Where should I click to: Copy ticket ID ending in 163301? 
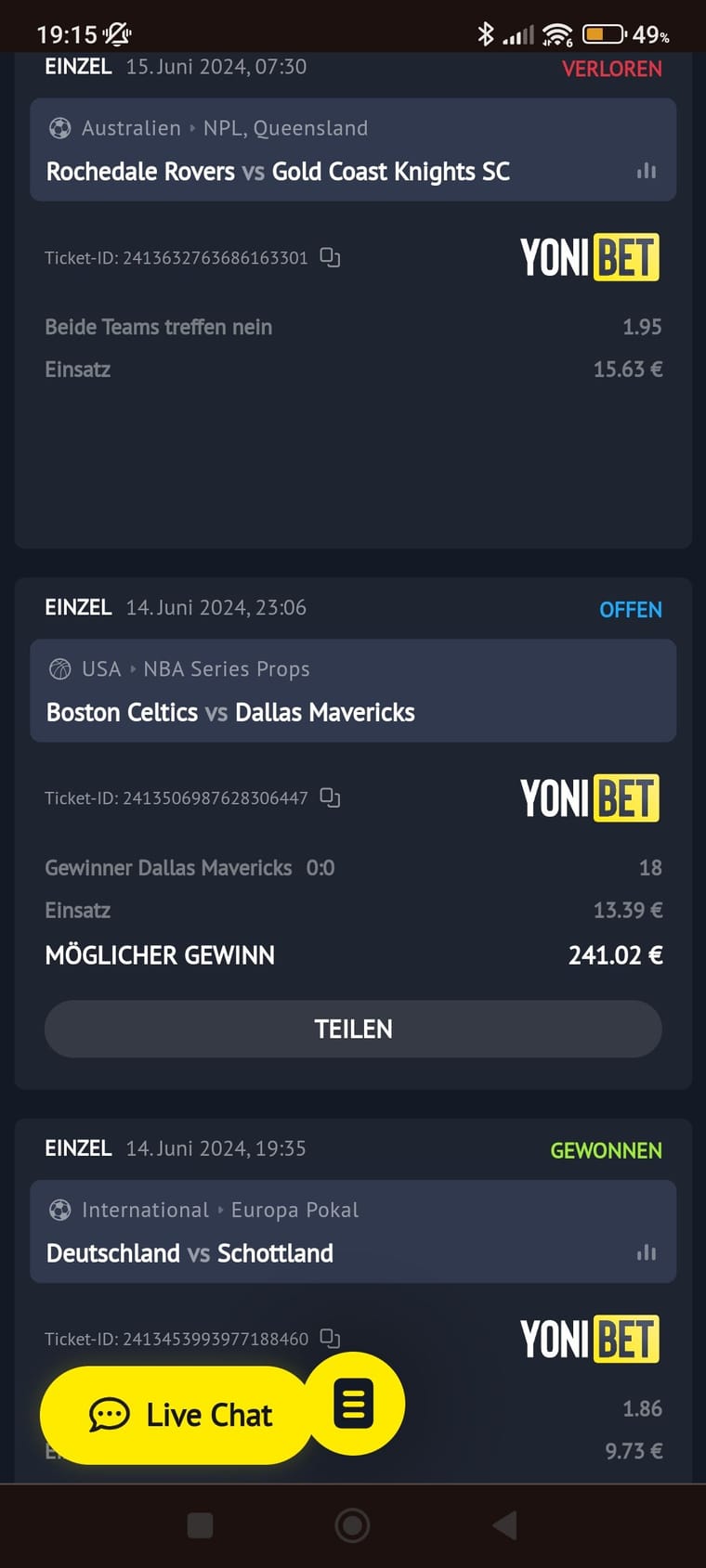click(x=330, y=257)
